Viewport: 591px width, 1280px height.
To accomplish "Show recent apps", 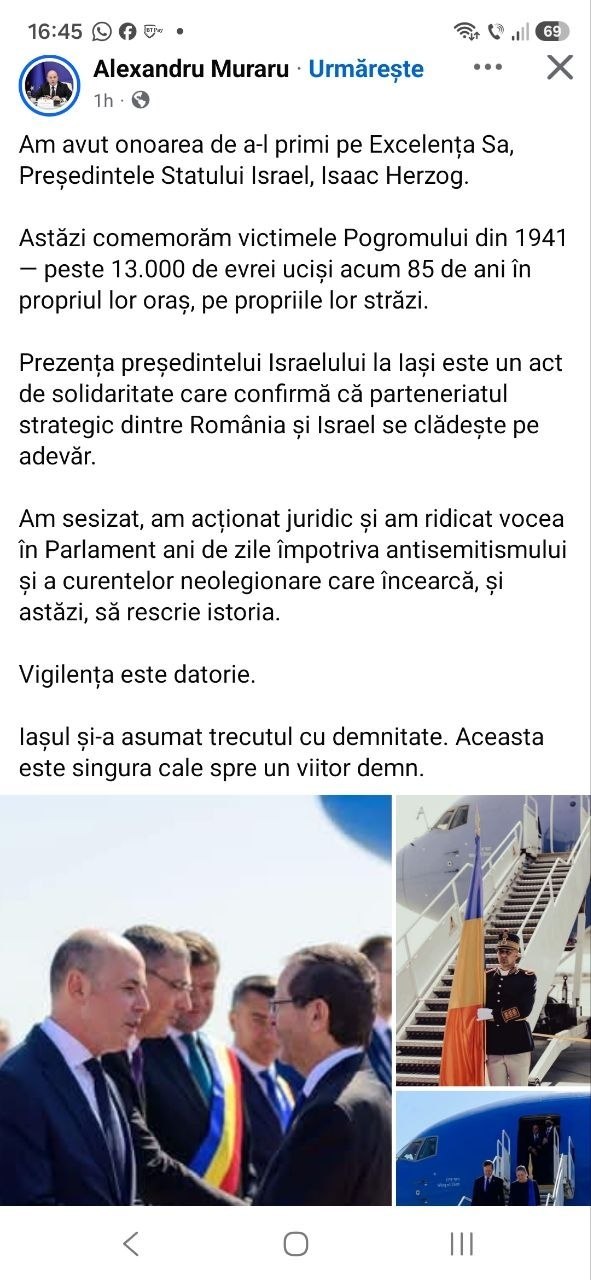I will [461, 1243].
